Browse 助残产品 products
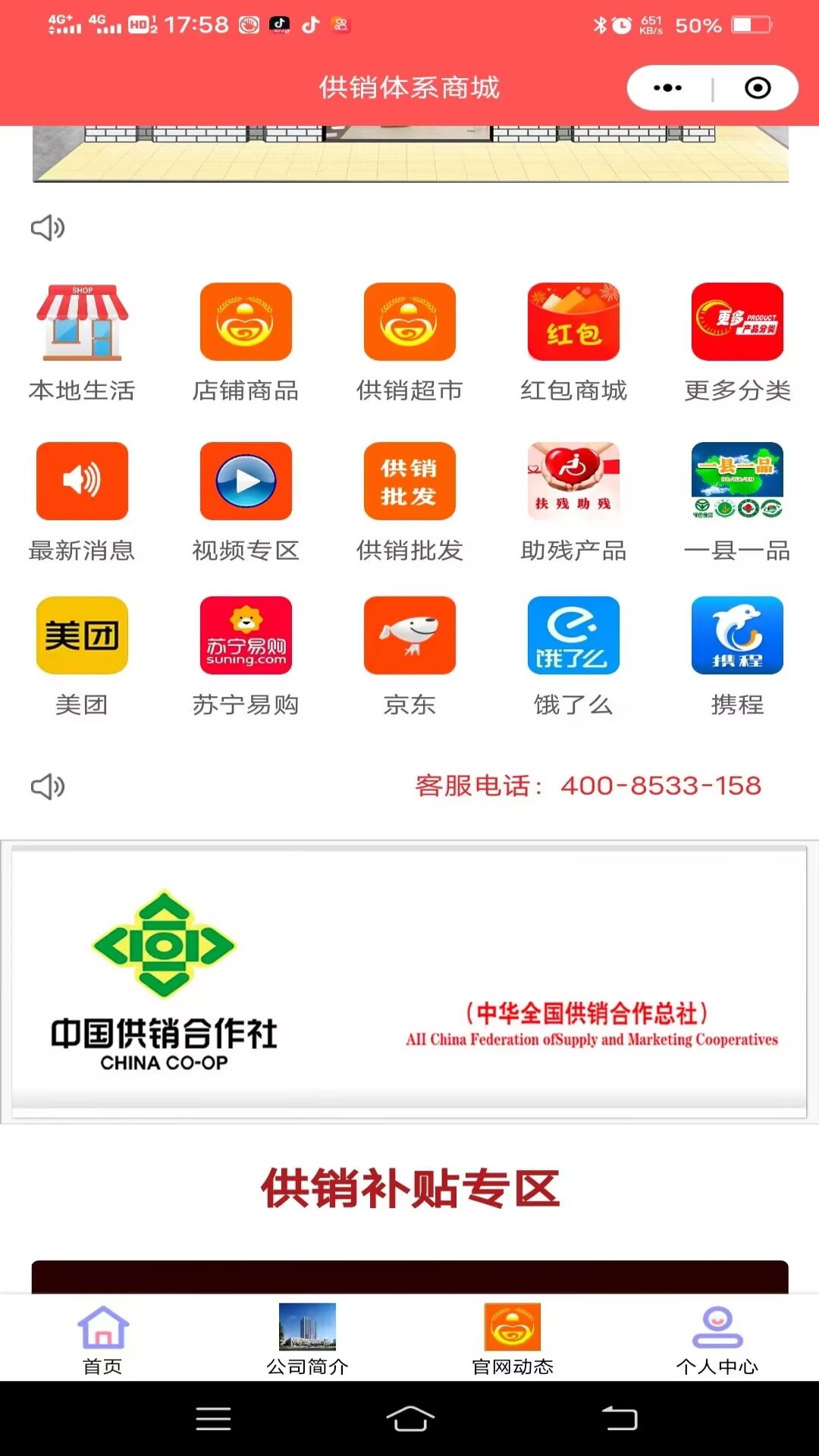Screen dimensions: 819x1456 coord(573,482)
